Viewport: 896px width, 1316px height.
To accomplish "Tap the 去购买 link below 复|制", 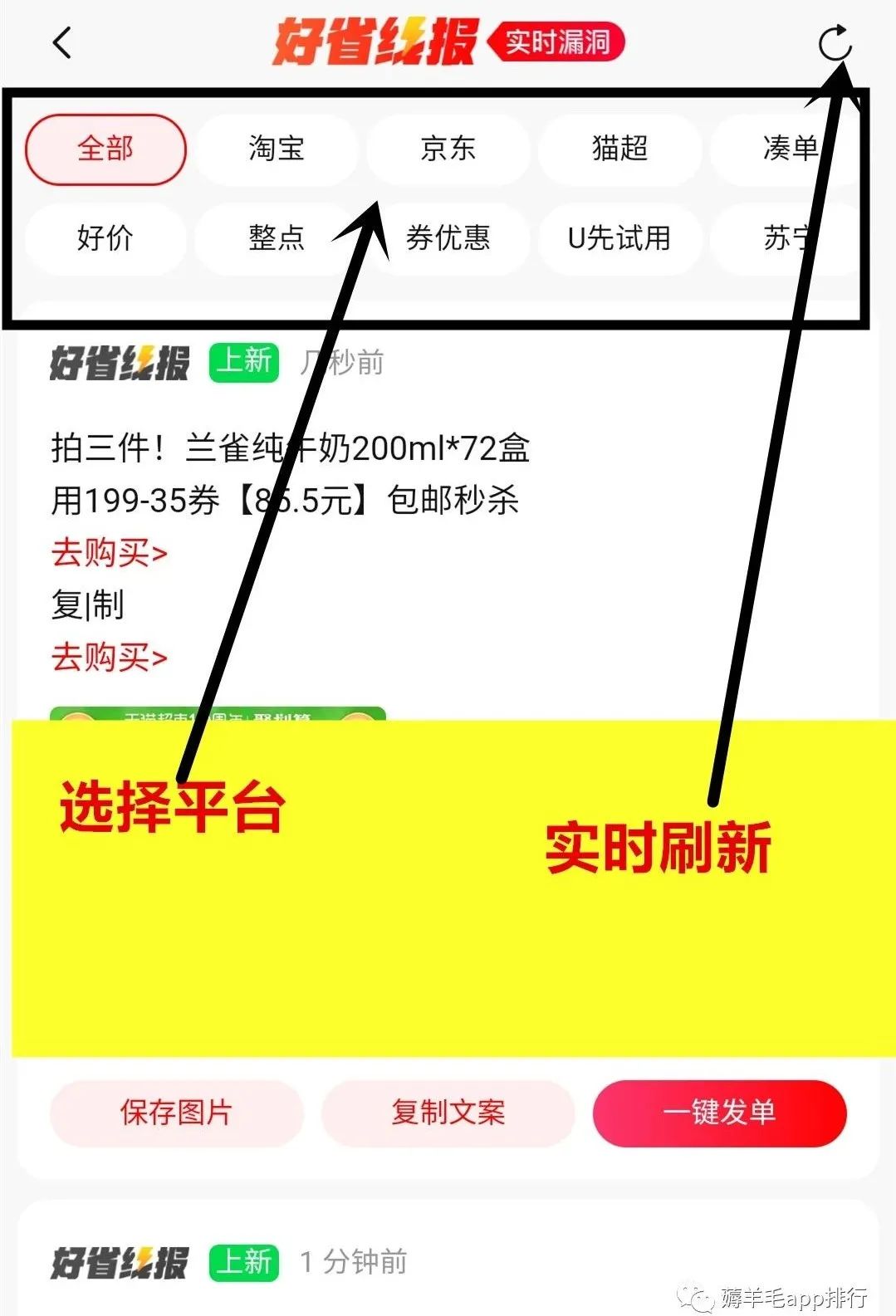I will tap(109, 658).
